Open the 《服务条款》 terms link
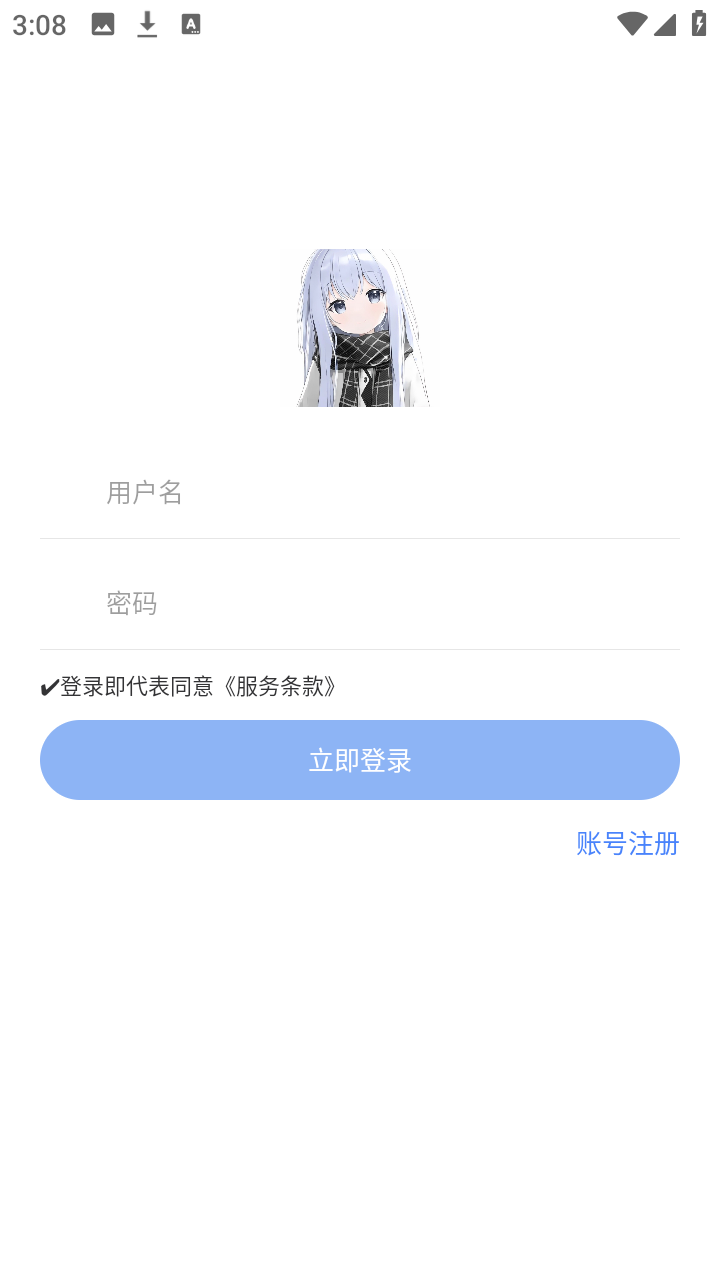The height and width of the screenshot is (1280, 720). 280,688
